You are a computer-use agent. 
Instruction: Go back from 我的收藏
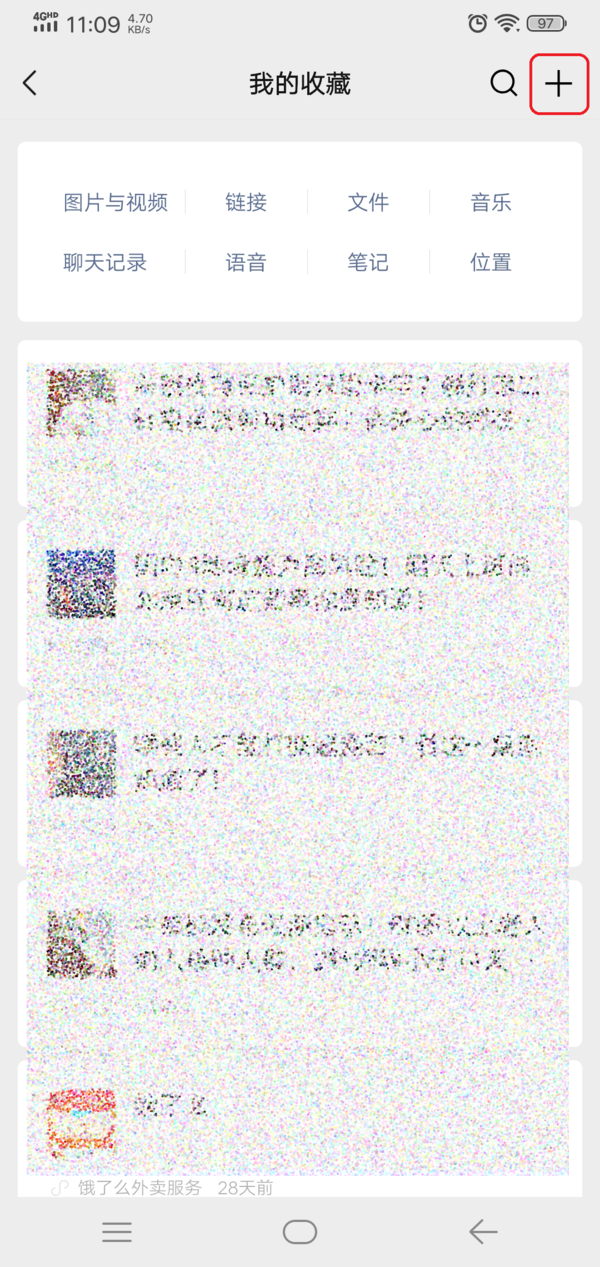pyautogui.click(x=30, y=83)
